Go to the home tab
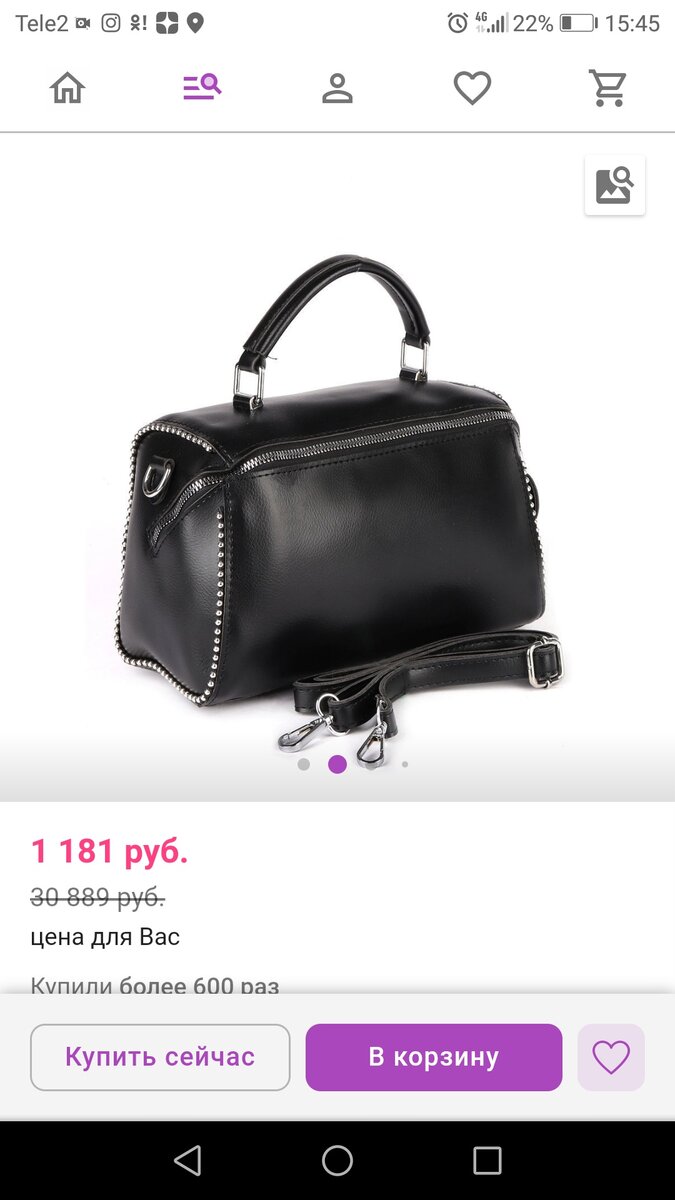Screen dimensions: 675x1200 (x=67, y=89)
